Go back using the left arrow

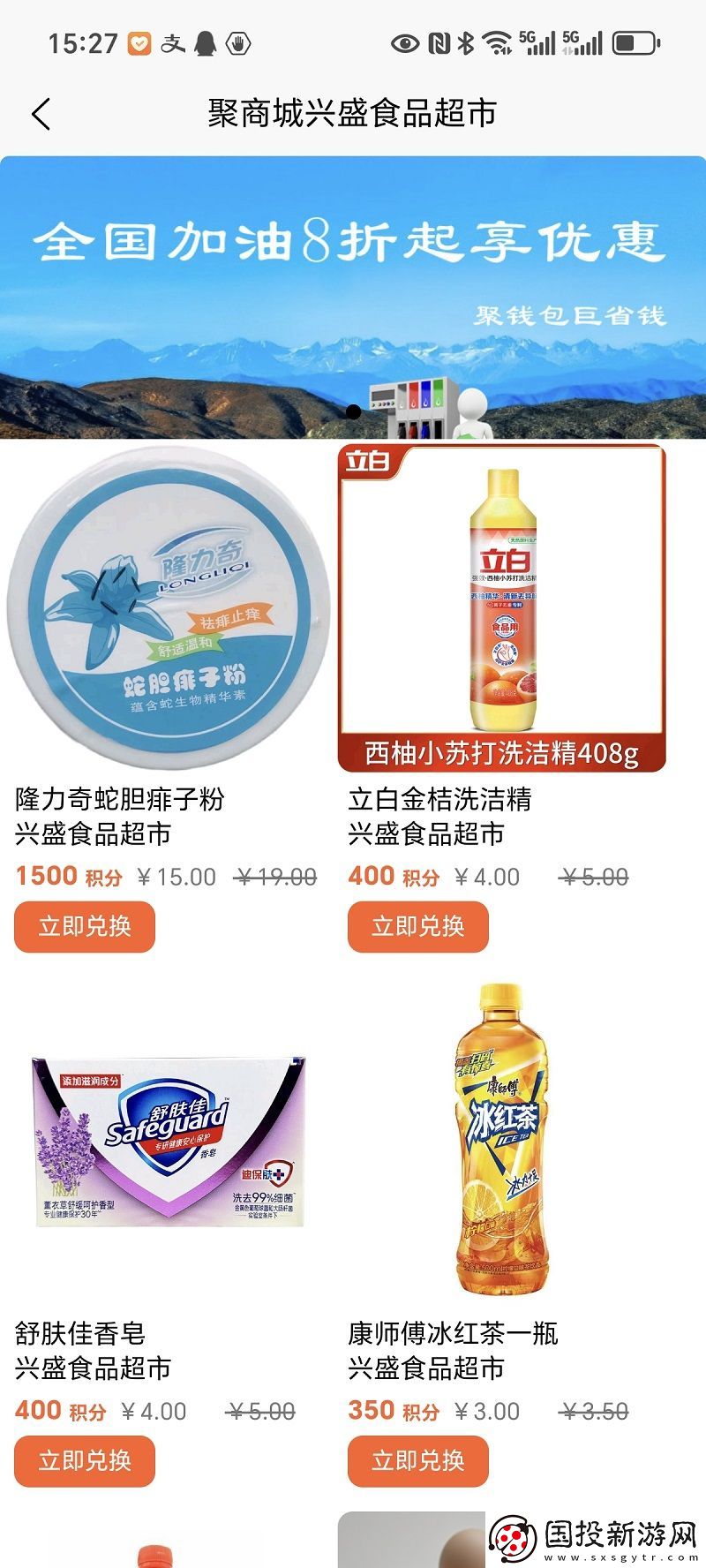click(39, 114)
